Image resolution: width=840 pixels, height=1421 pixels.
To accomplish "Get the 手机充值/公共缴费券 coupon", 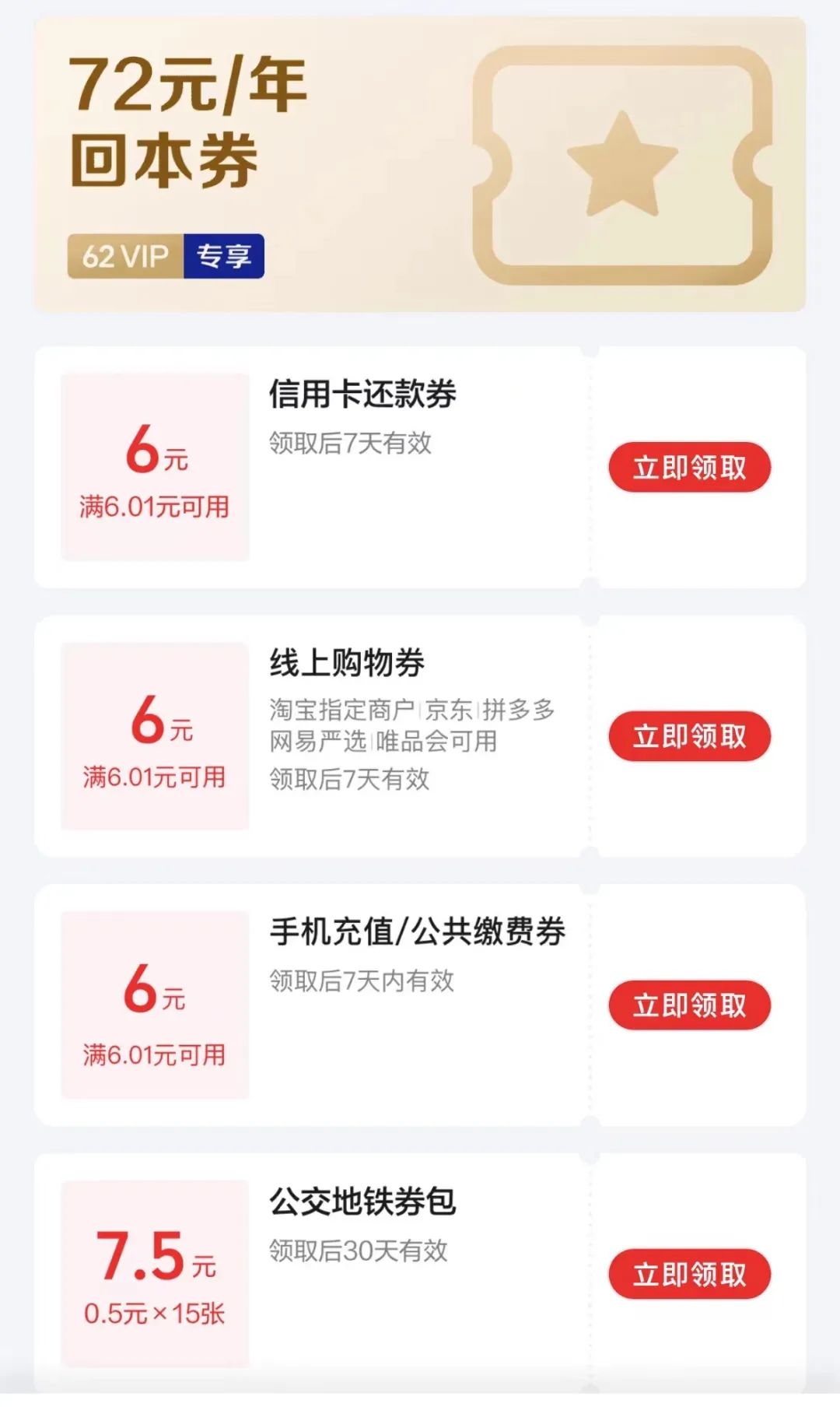I will 689,1005.
